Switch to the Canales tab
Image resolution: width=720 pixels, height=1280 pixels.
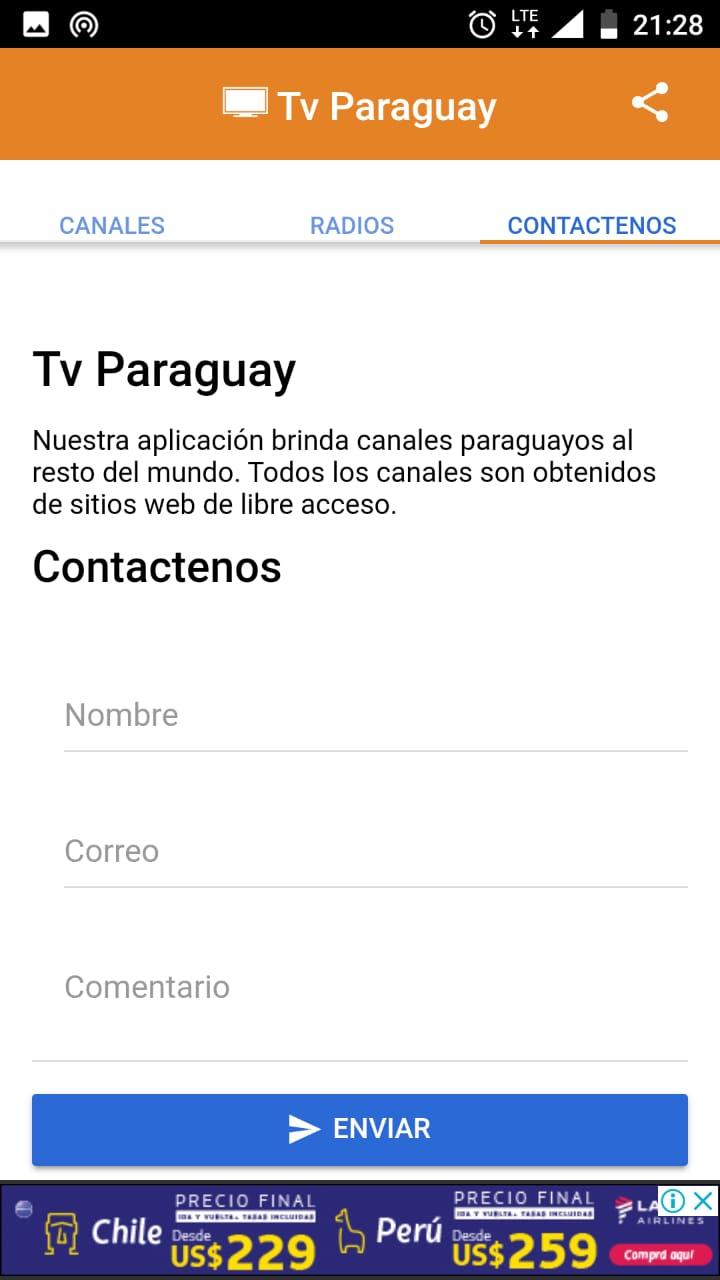point(112,225)
